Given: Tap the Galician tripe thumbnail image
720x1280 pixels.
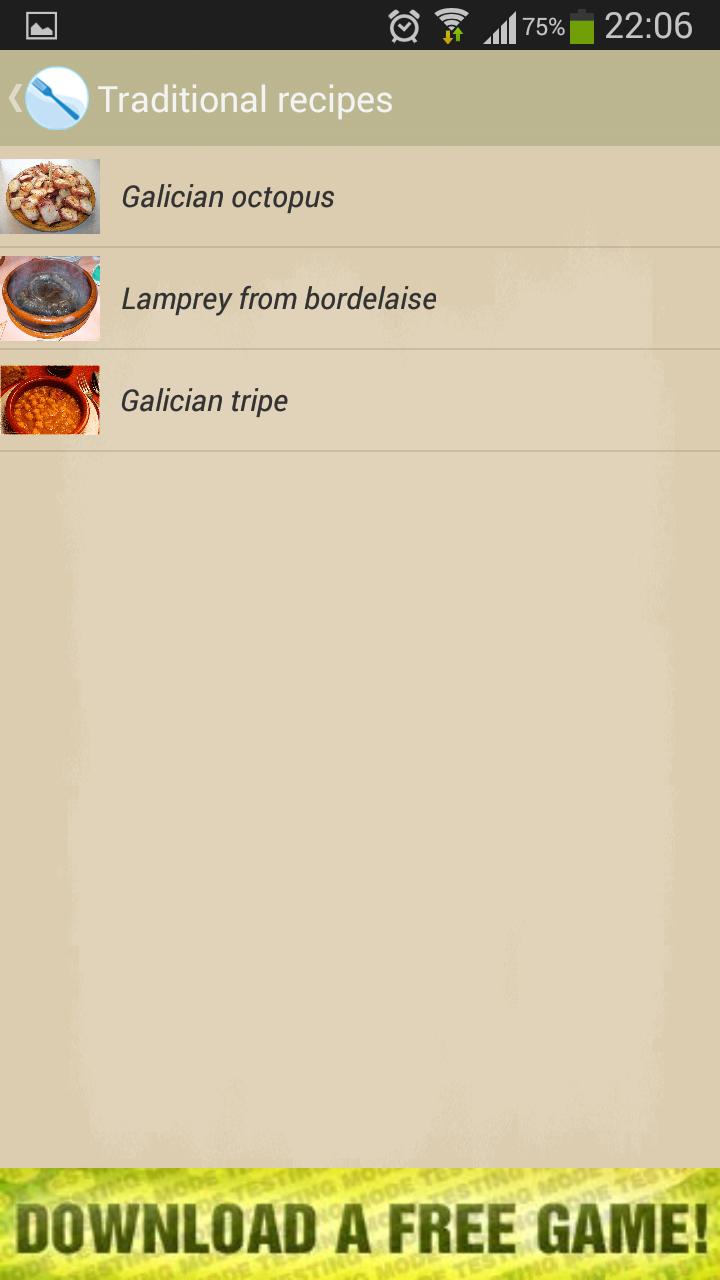Looking at the screenshot, I should 50,399.
